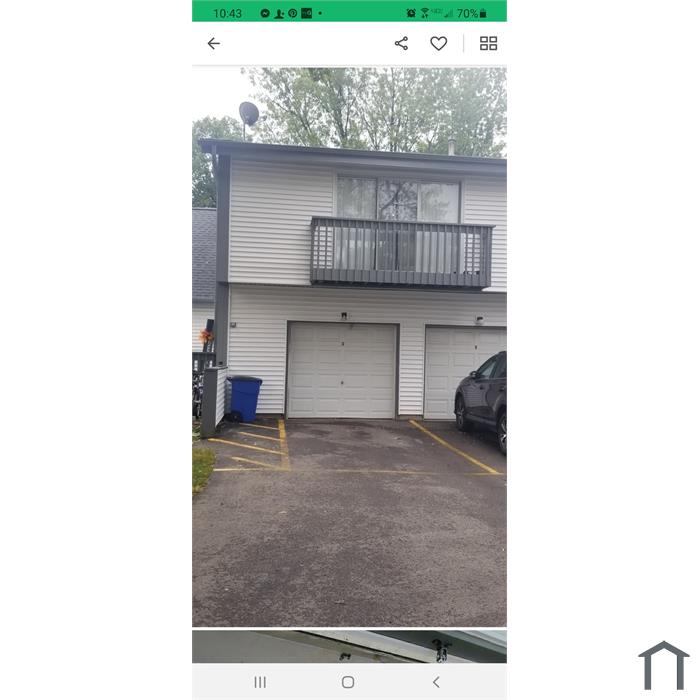Switch to grid photo view

(488, 44)
